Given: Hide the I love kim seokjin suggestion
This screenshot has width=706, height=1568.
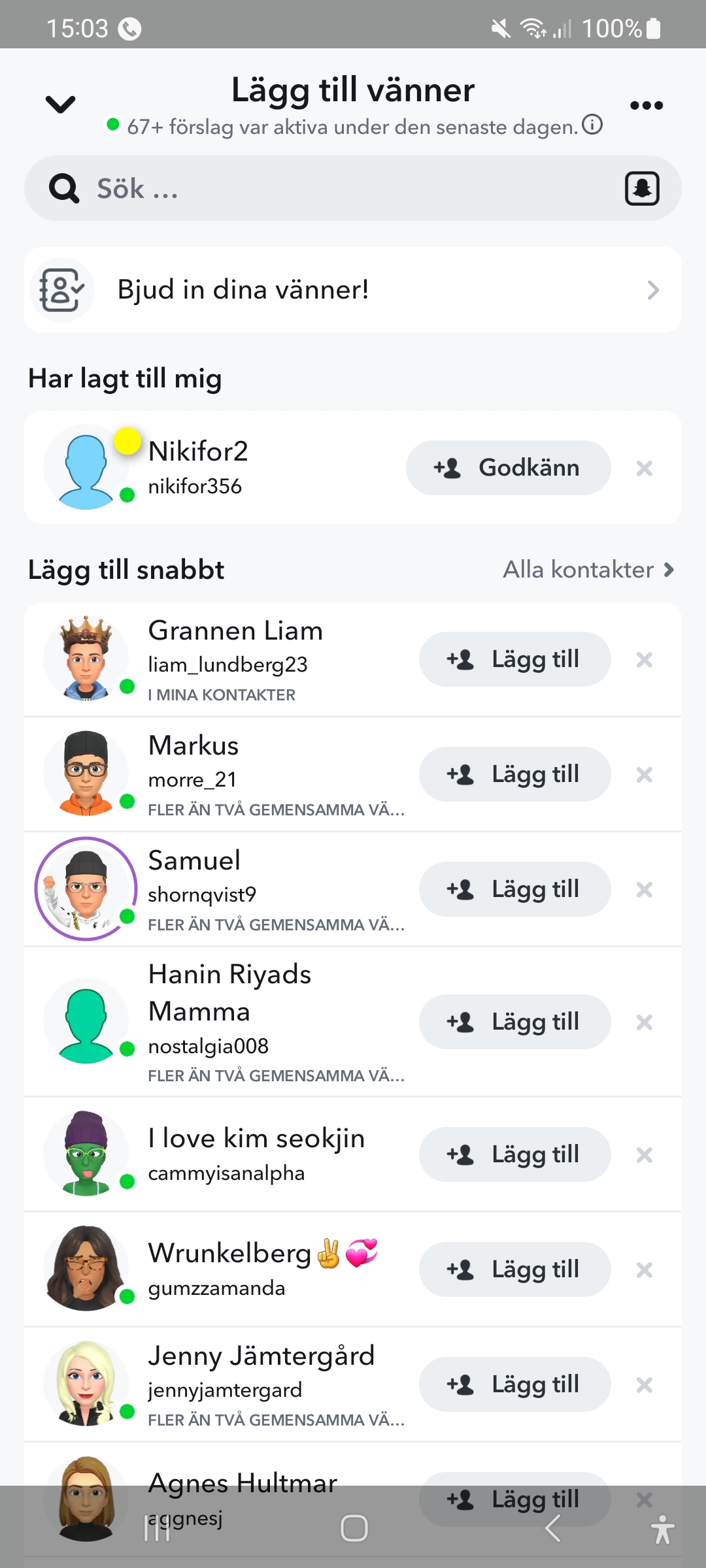Looking at the screenshot, I should [x=645, y=1155].
